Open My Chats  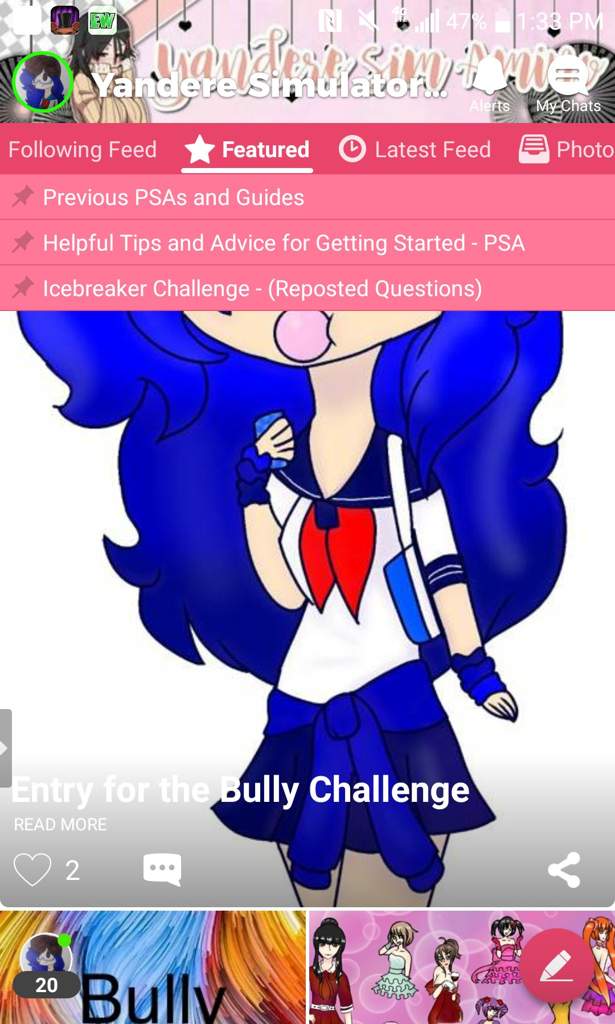[568, 84]
